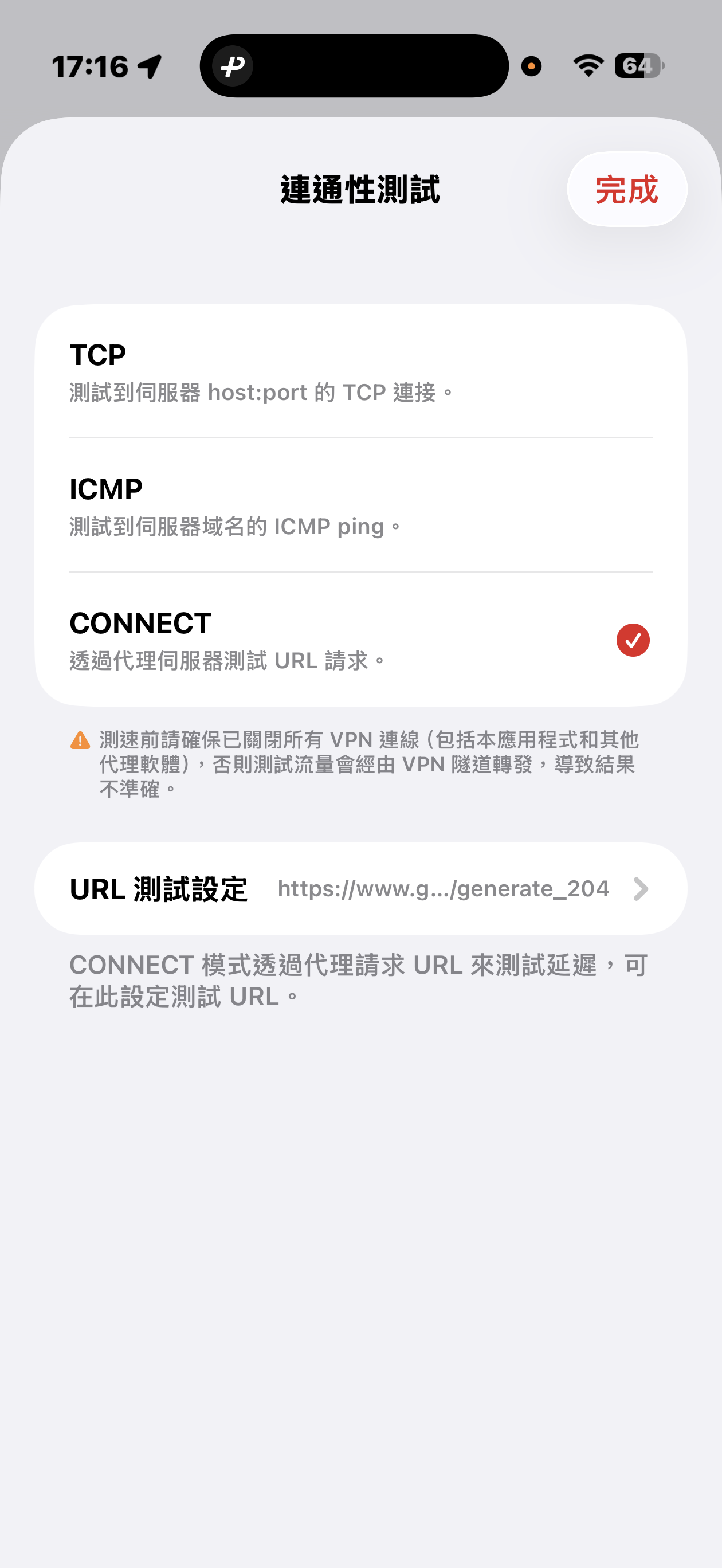722x1568 pixels.
Task: Choose the ICMP ping test mode
Action: coord(360,505)
